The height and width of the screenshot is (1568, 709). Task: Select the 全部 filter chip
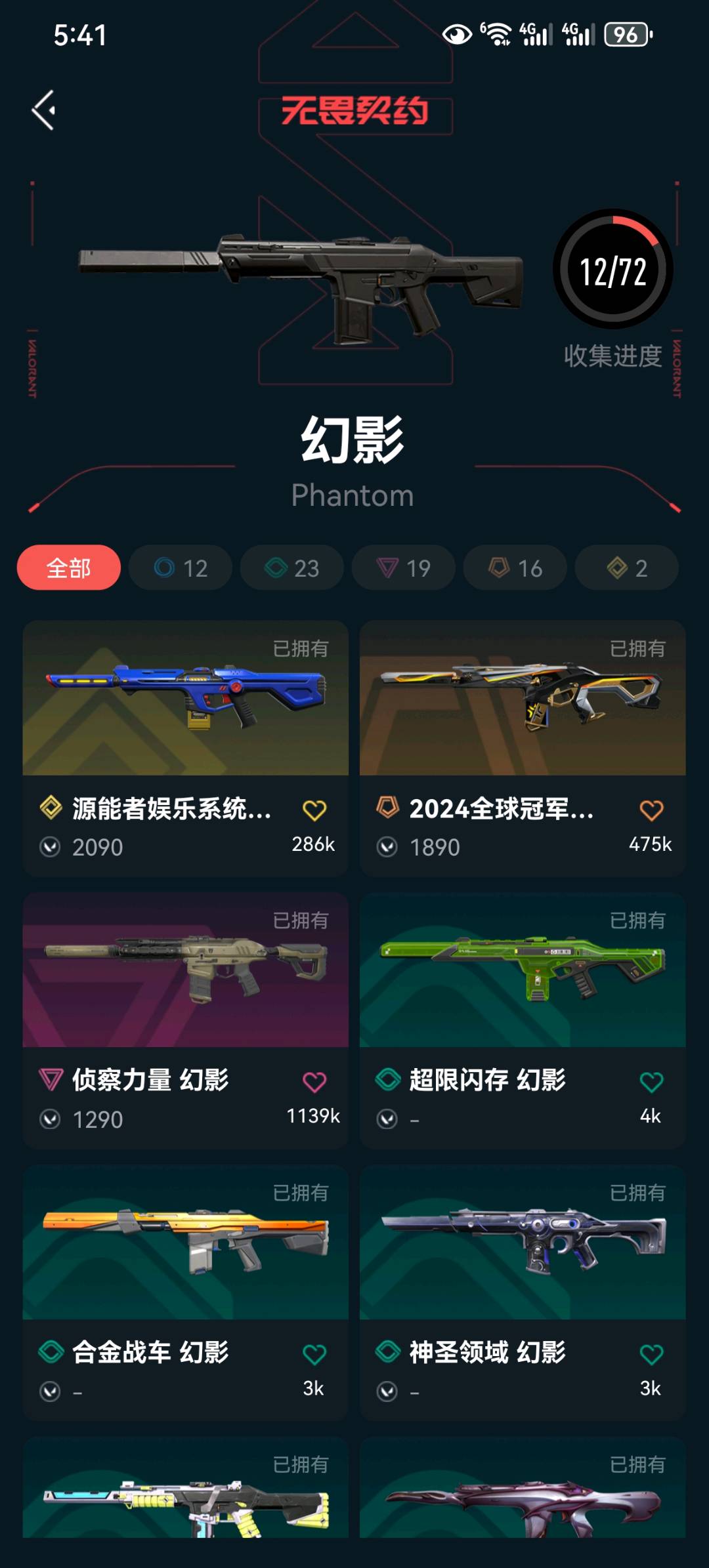68,567
